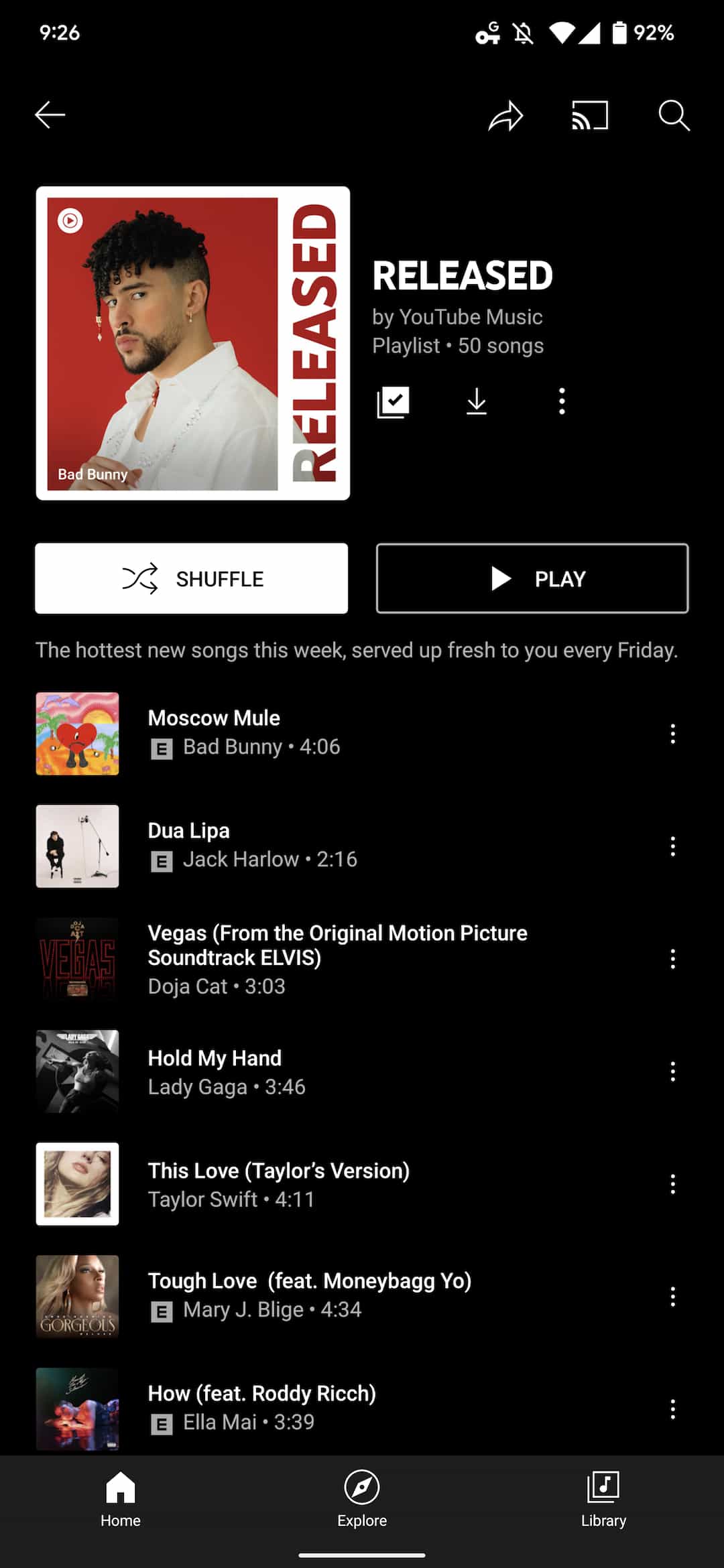Viewport: 724px width, 1568px height.
Task: Download the RELEASED playlist
Action: [x=477, y=402]
